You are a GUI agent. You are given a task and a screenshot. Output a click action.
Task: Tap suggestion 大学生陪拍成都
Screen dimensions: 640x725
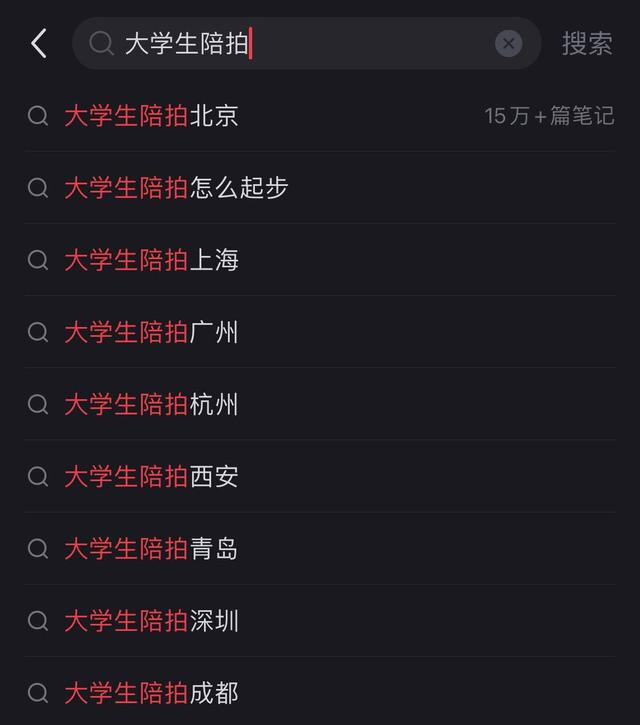152,692
